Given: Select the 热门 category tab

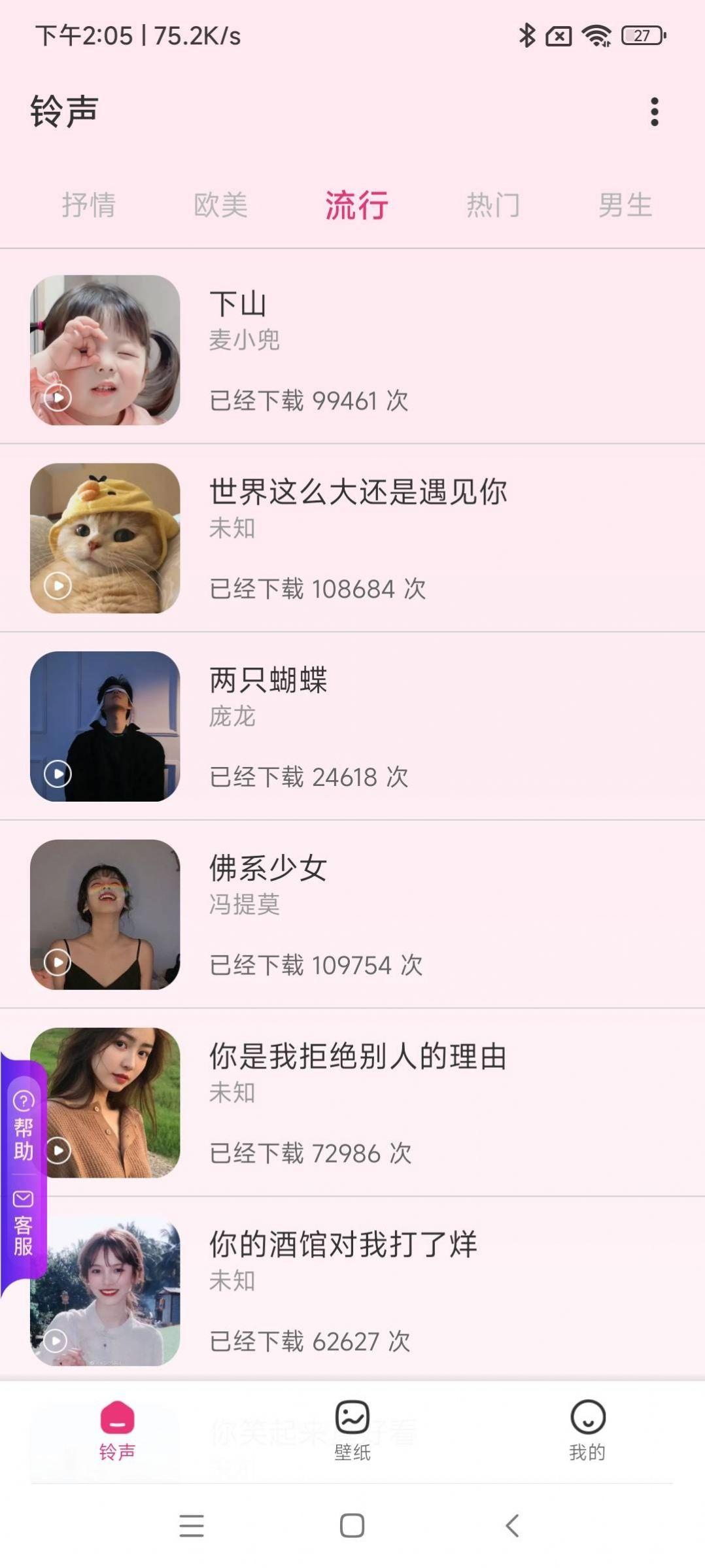Looking at the screenshot, I should (493, 205).
